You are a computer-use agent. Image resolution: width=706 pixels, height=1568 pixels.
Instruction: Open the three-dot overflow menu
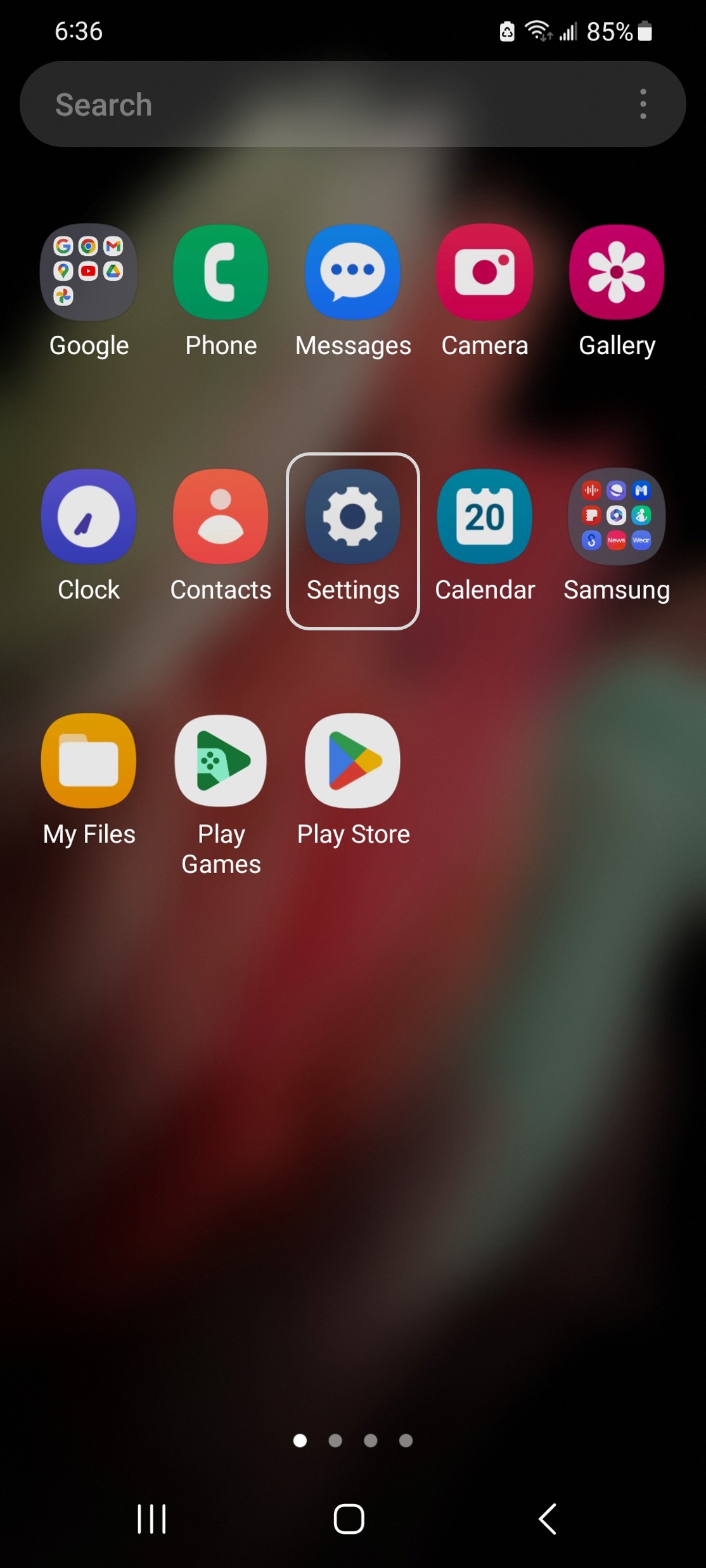(643, 105)
